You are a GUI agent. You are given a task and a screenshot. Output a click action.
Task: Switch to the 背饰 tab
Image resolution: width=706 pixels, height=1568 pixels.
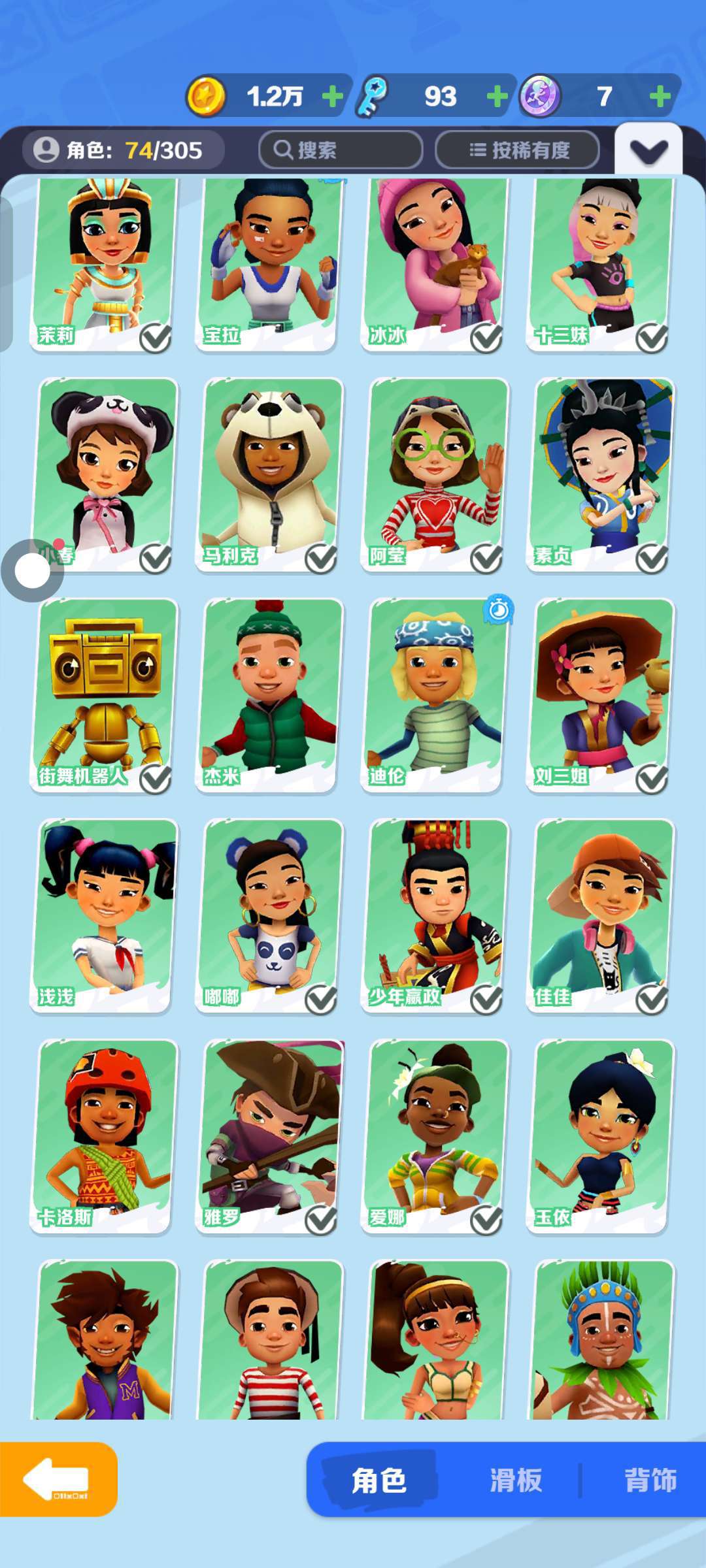(x=650, y=1480)
